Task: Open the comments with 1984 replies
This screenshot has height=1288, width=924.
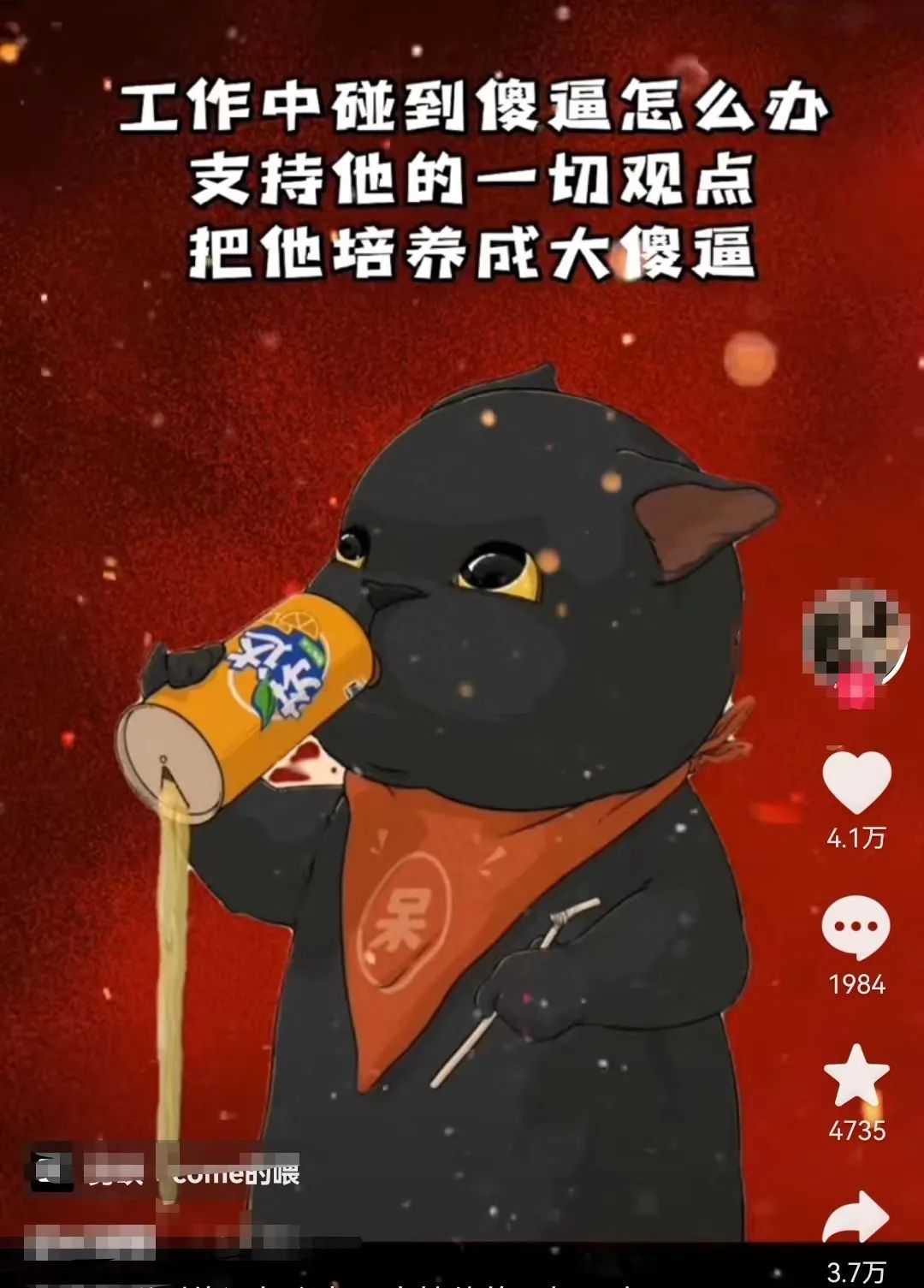Action: (x=856, y=929)
